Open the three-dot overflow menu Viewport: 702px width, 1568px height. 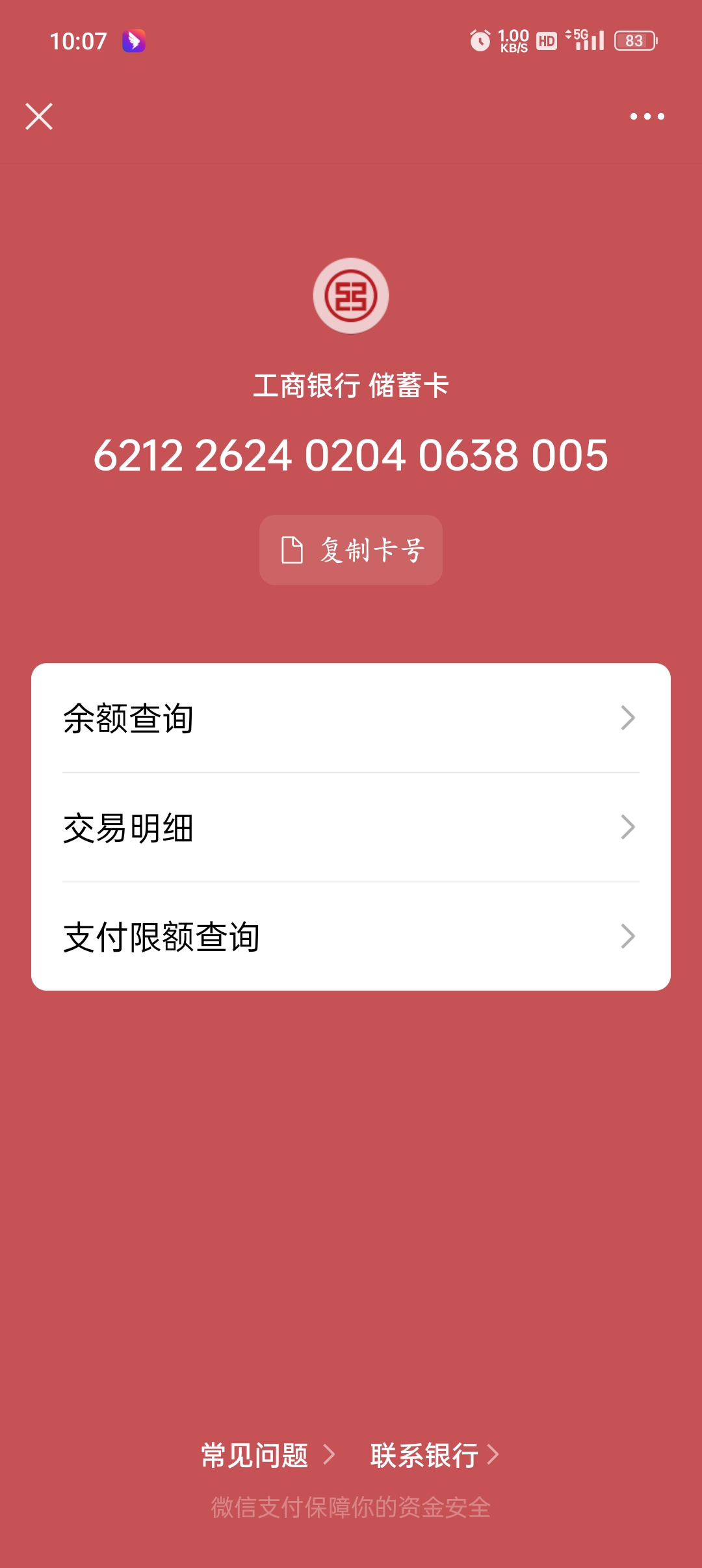647,117
